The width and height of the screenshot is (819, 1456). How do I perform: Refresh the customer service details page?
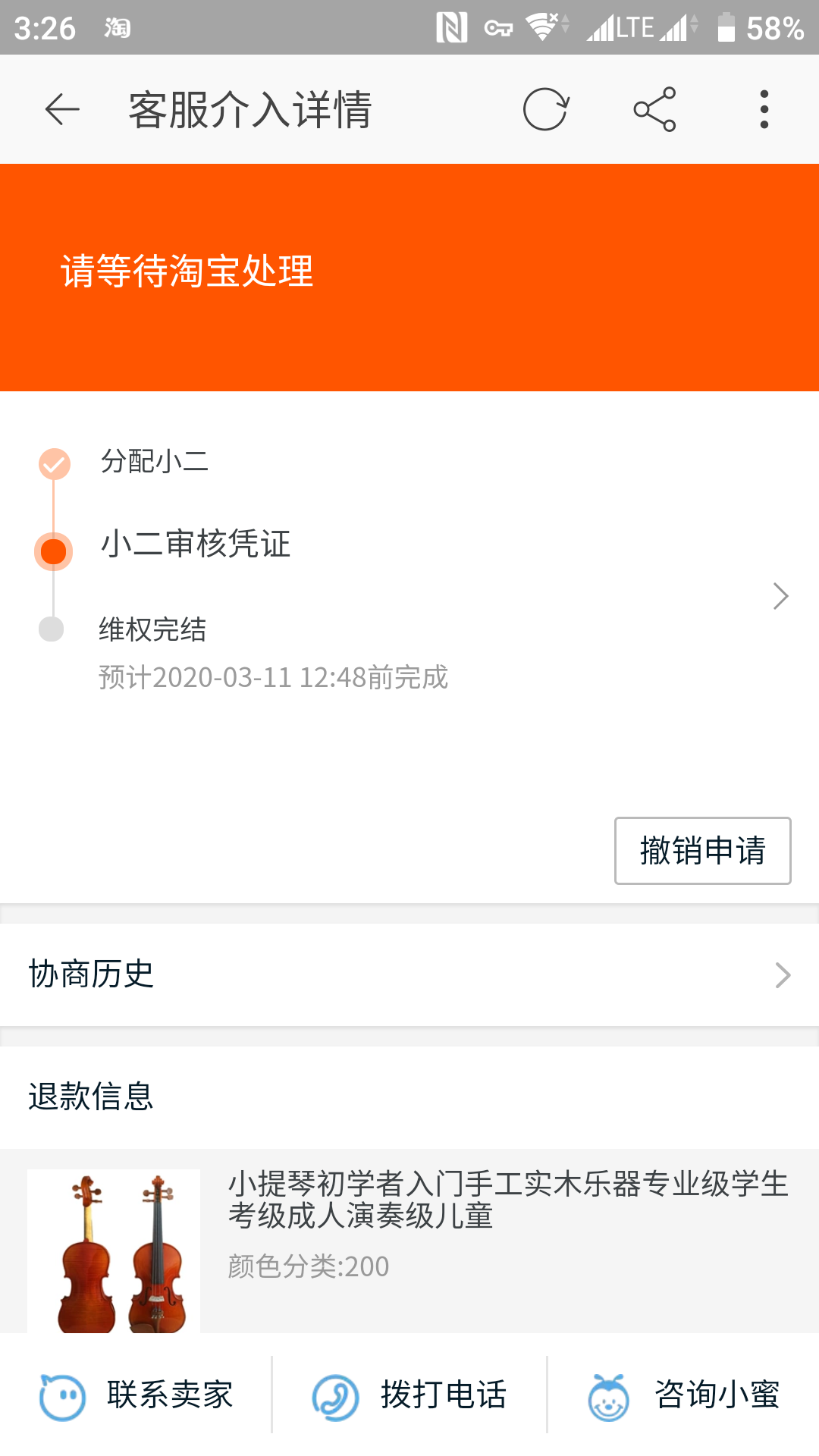point(546,110)
